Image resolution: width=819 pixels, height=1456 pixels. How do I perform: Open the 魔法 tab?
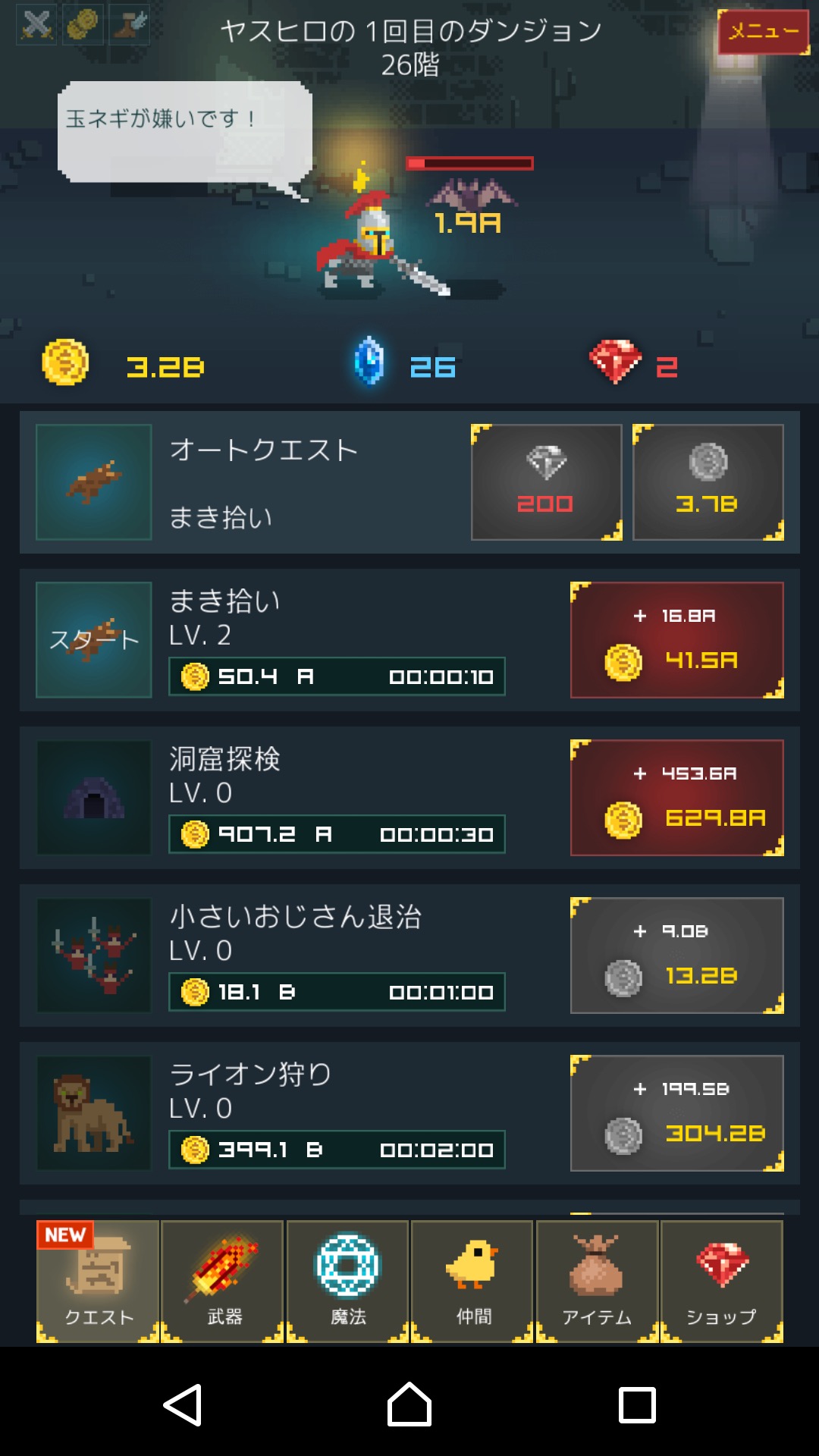[348, 1282]
